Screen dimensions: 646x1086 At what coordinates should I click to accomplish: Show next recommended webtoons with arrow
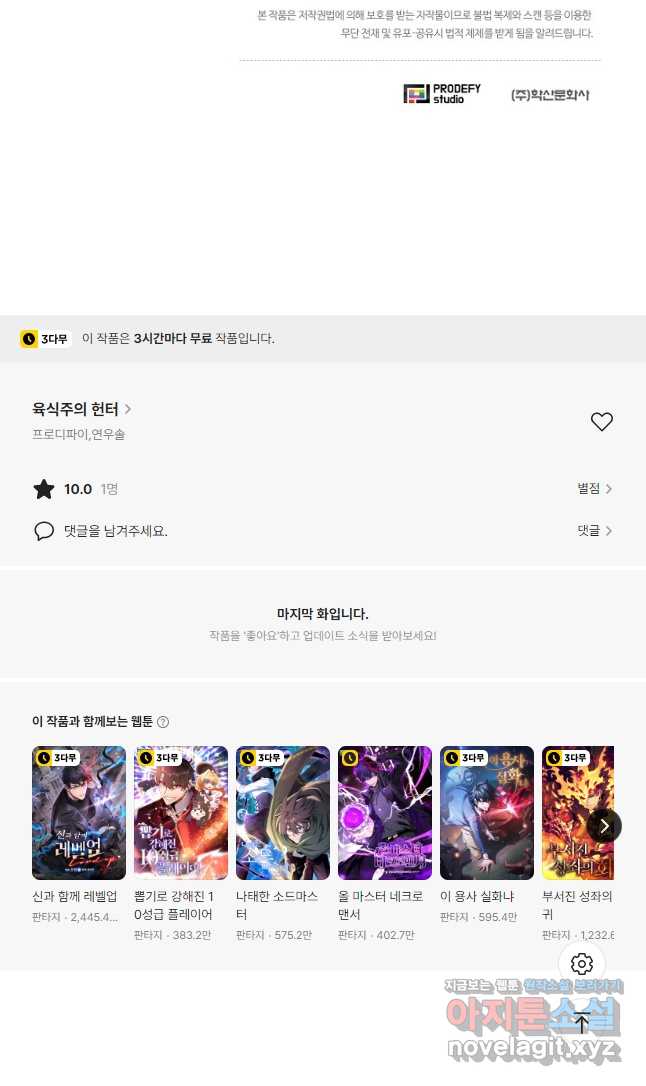[x=604, y=826]
